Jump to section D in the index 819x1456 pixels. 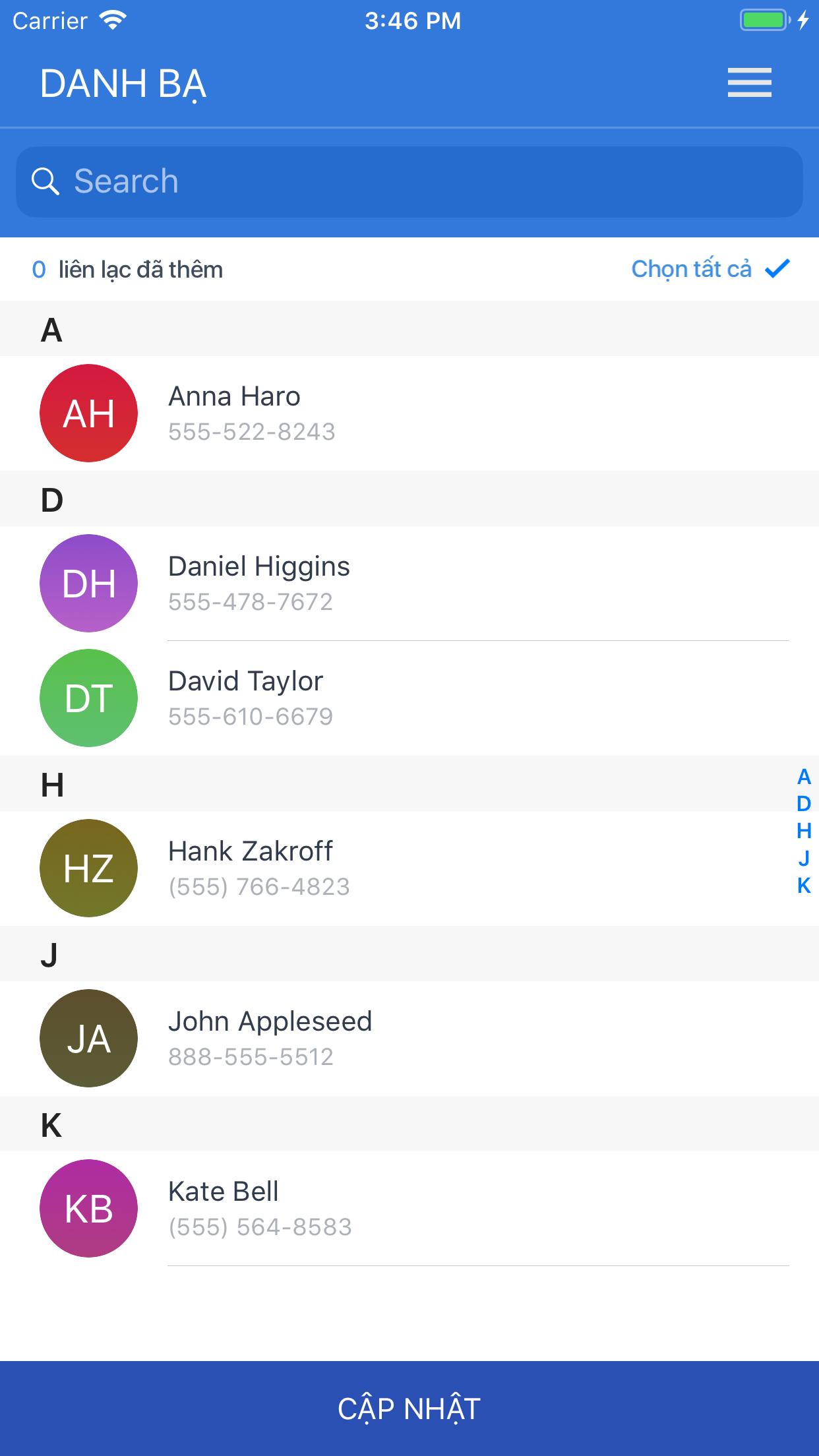pos(803,804)
